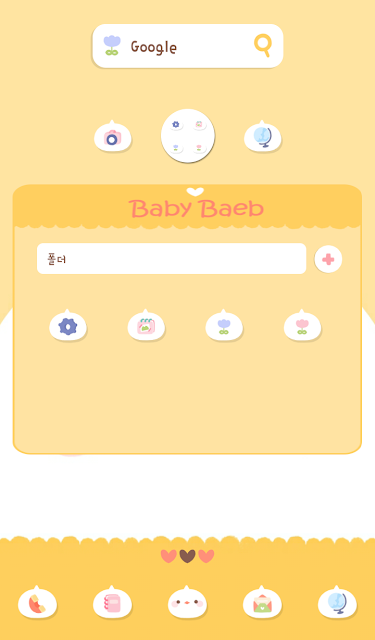Screen dimensions: 375x640
Task: Open the gallery app in folder
Action: click(x=146, y=325)
